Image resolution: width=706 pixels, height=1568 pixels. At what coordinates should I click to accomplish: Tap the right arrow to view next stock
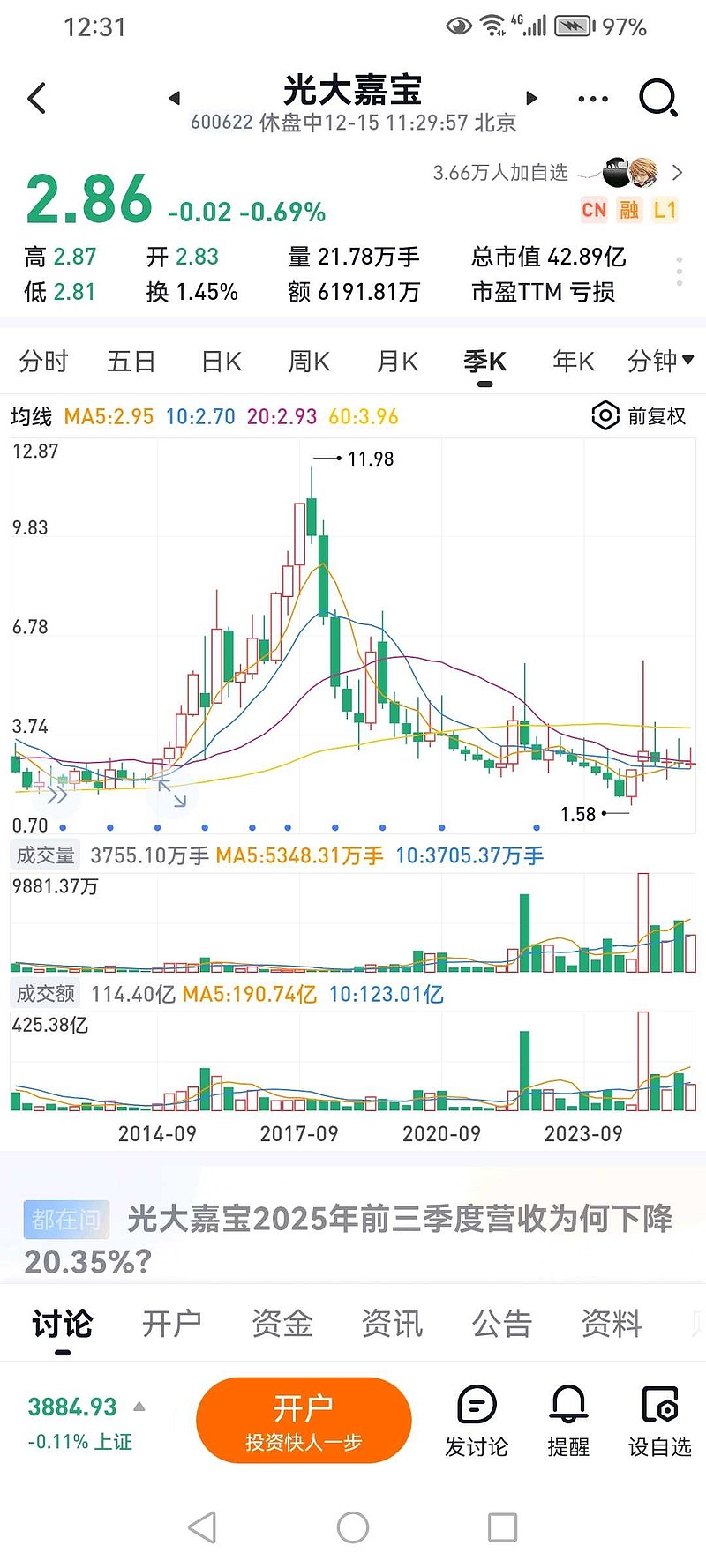click(x=531, y=98)
